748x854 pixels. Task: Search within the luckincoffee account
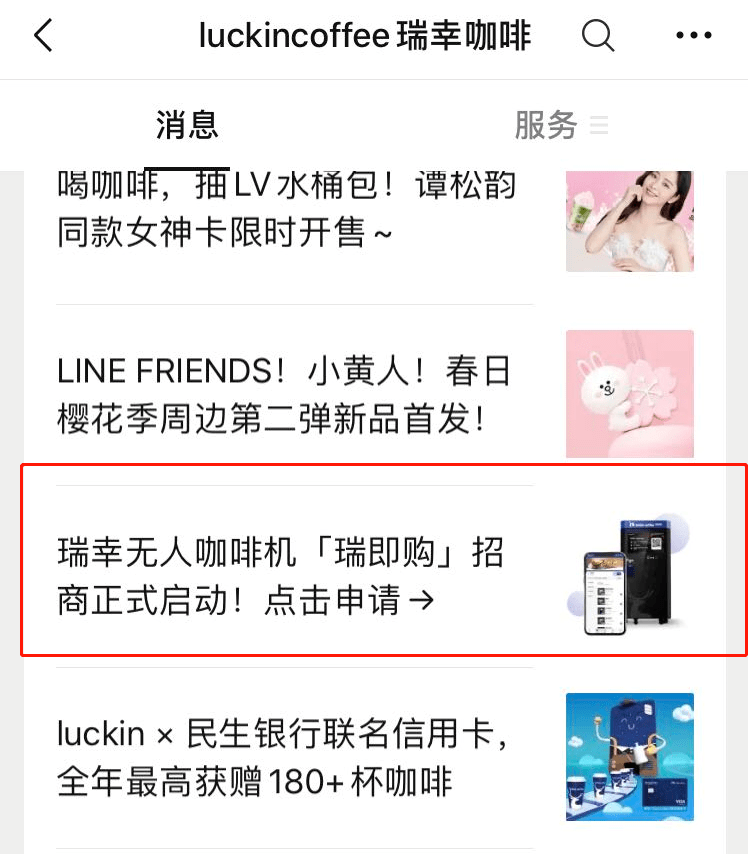(597, 37)
